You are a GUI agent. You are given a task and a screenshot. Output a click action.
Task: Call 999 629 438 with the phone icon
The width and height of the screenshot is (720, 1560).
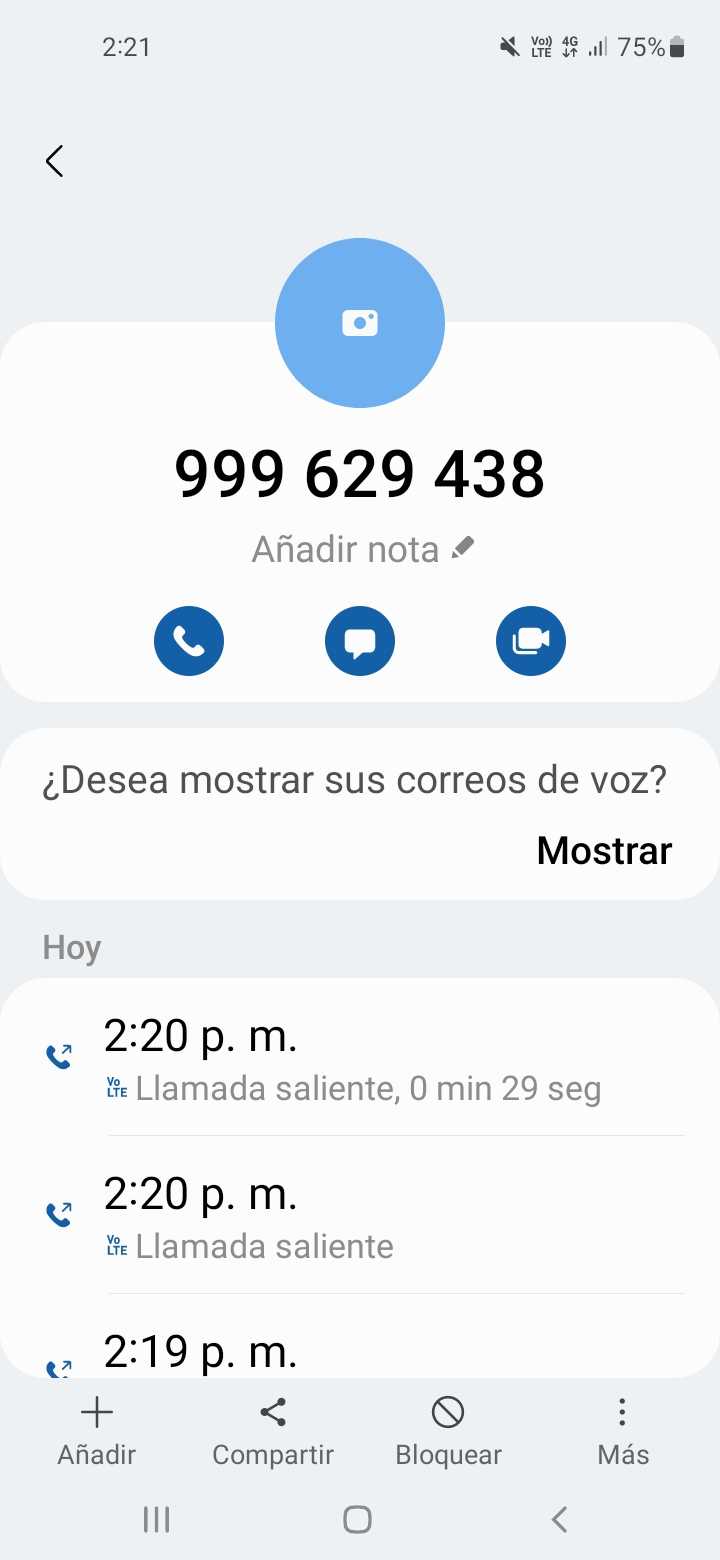coord(189,641)
